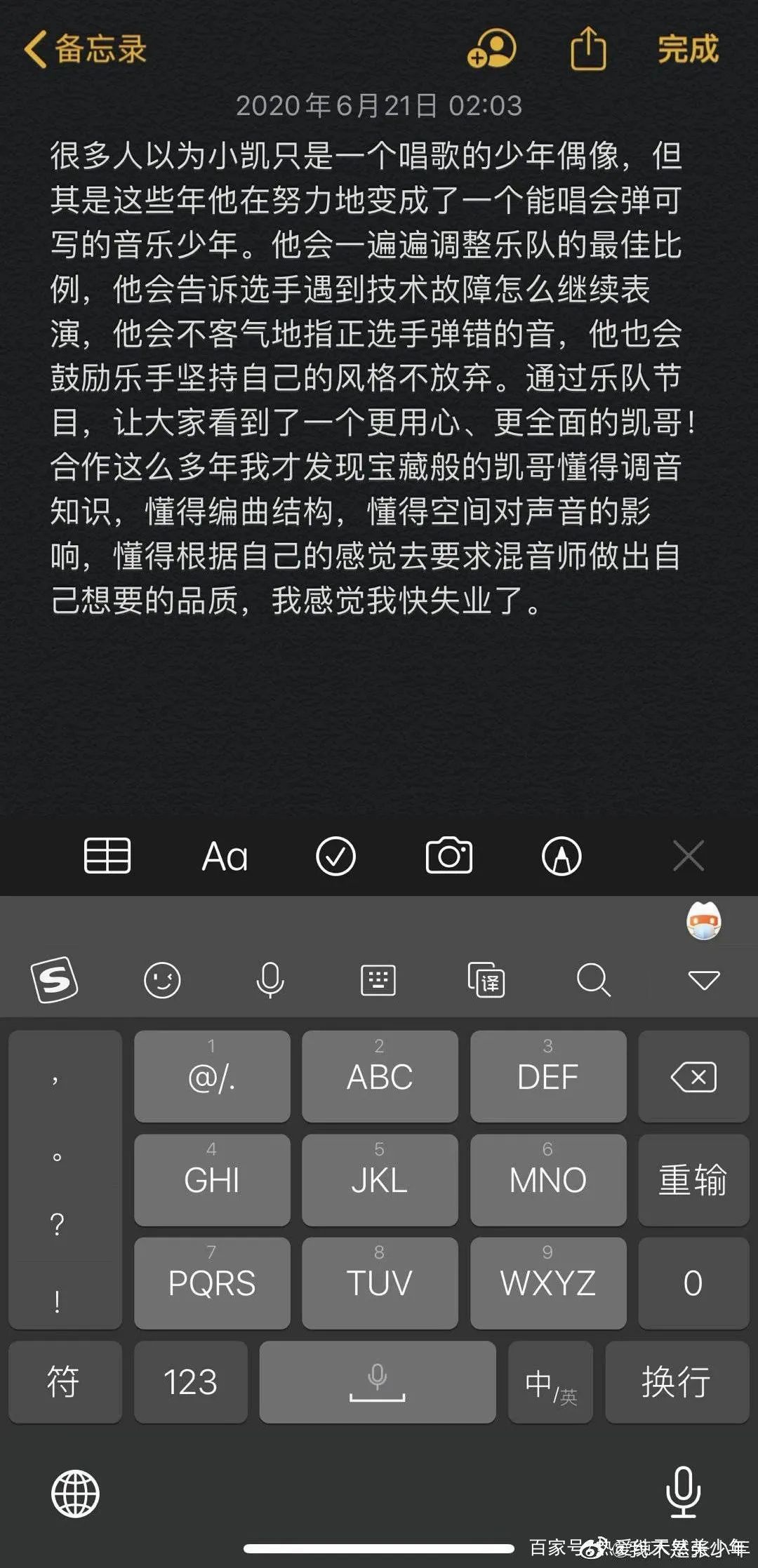This screenshot has width=758, height=1568.
Task: Add a collaborator to the note
Action: [491, 51]
